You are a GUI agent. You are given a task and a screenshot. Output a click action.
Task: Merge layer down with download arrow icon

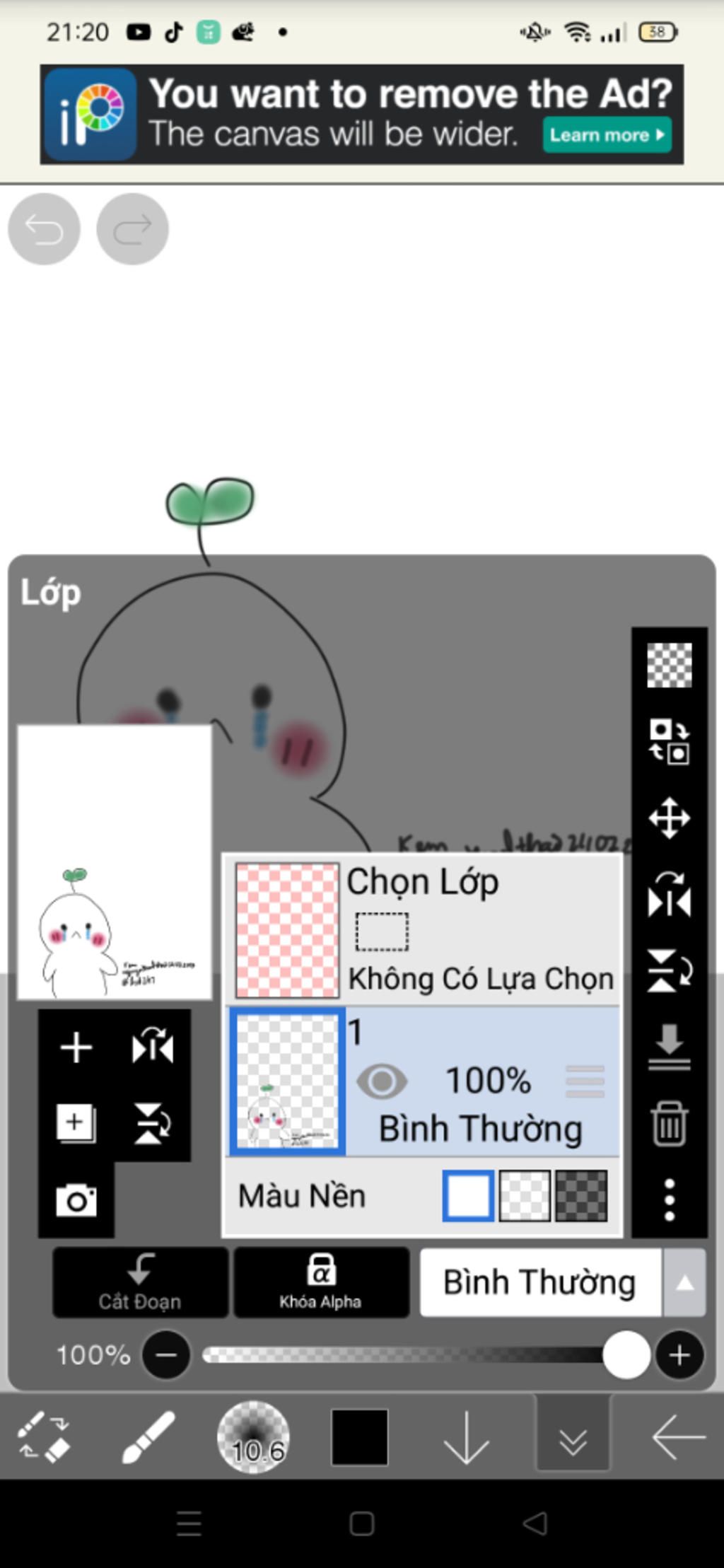669,1047
